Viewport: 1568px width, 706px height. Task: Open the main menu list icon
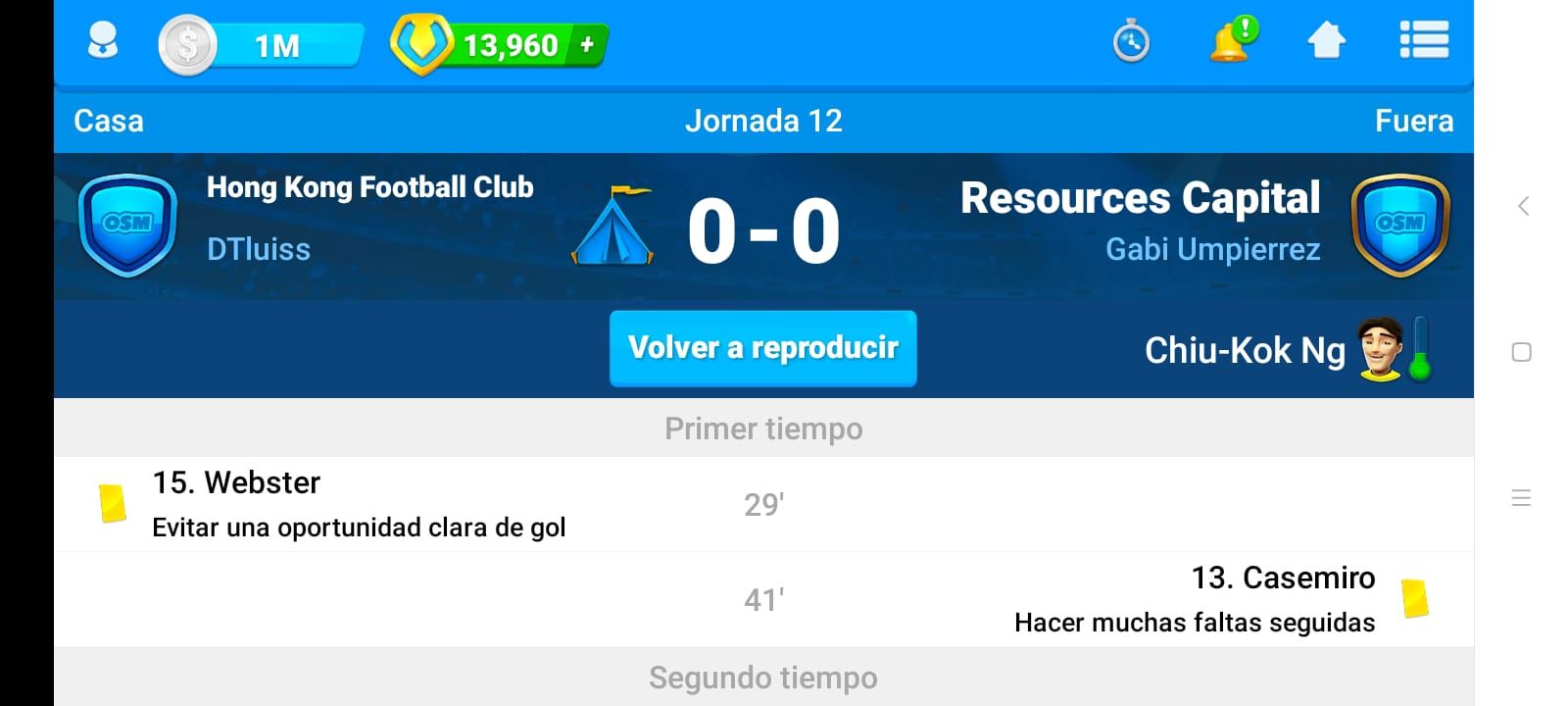pos(1423,41)
